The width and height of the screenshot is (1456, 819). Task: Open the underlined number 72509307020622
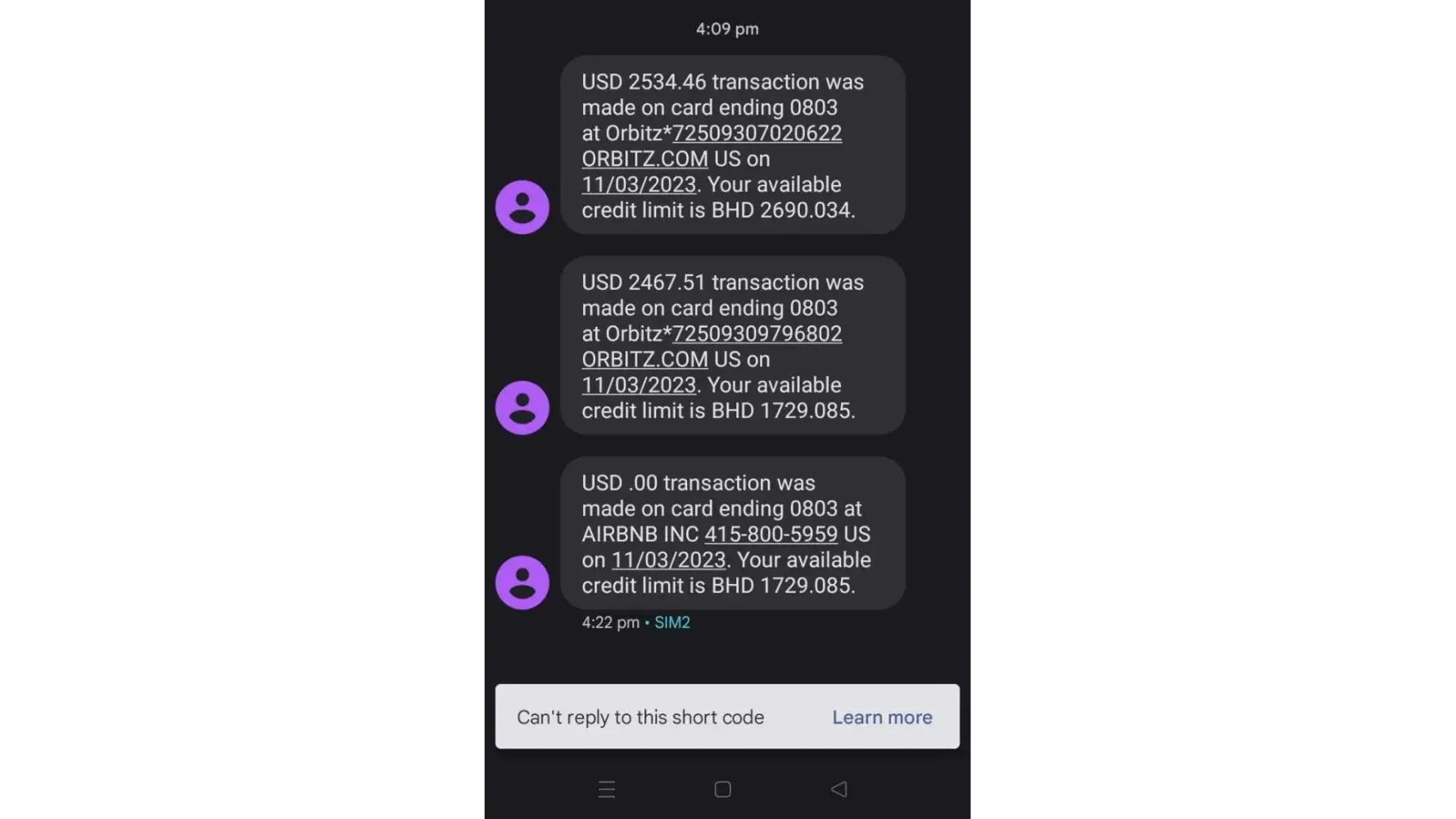(757, 133)
